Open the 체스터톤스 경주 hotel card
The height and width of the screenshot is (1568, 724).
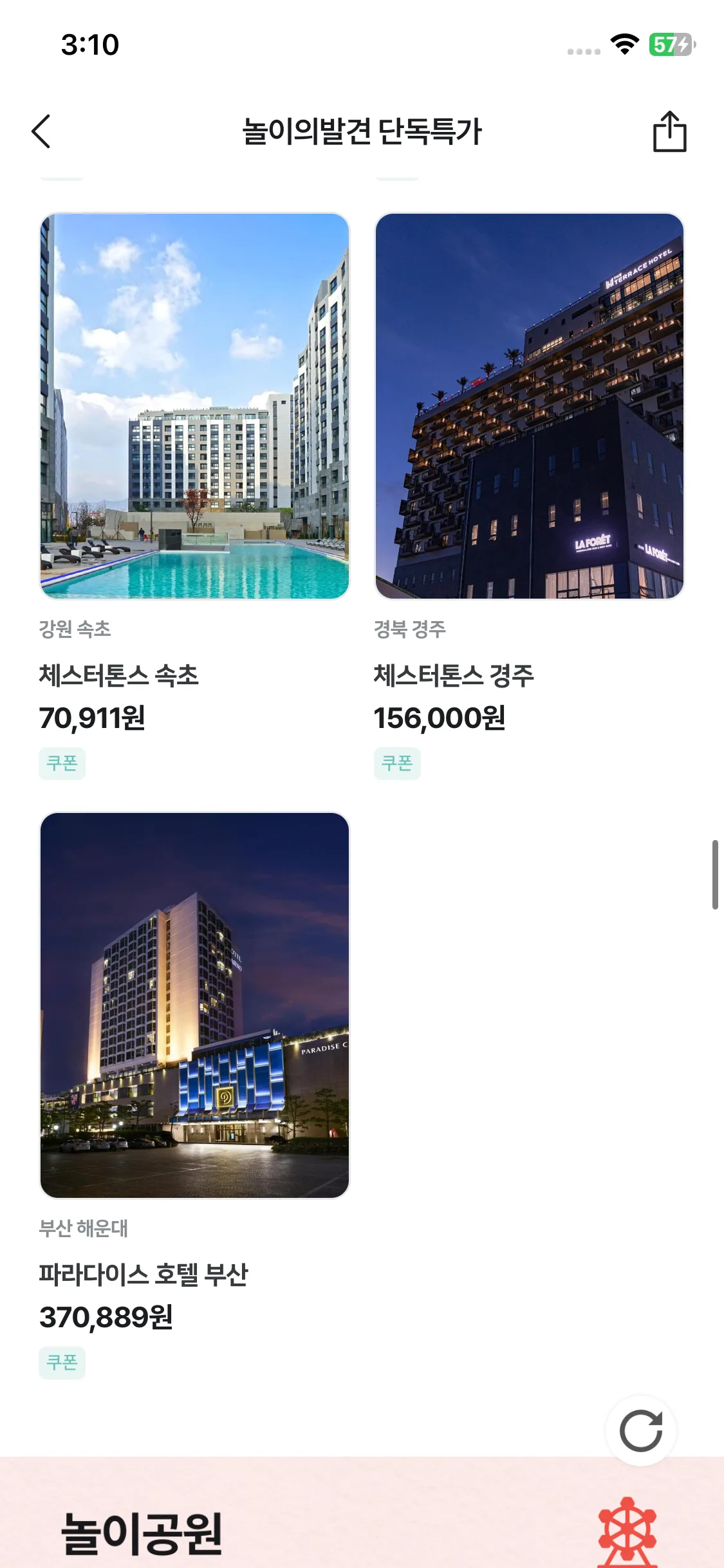pos(529,407)
